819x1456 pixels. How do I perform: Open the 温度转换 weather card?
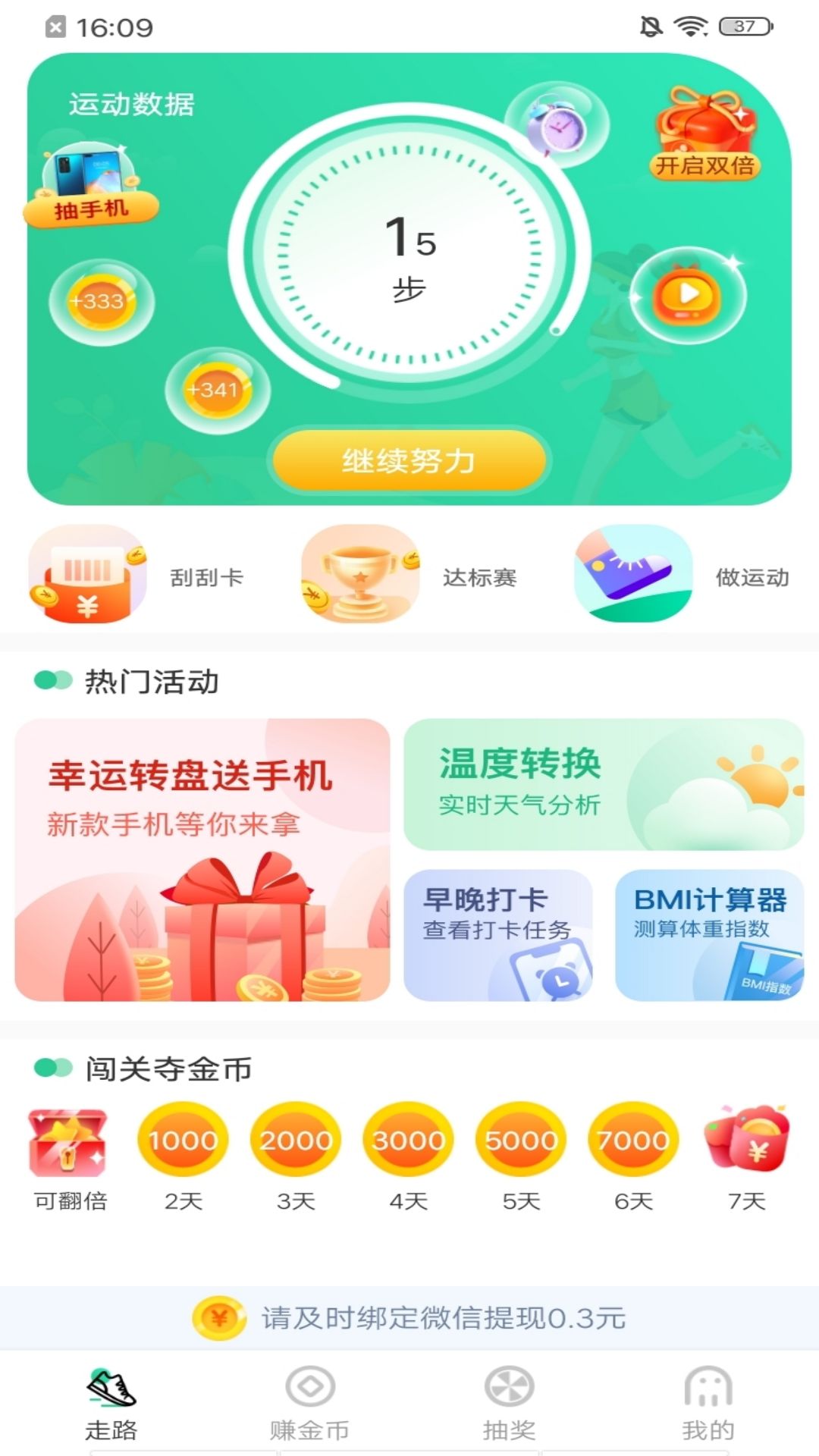click(x=604, y=784)
